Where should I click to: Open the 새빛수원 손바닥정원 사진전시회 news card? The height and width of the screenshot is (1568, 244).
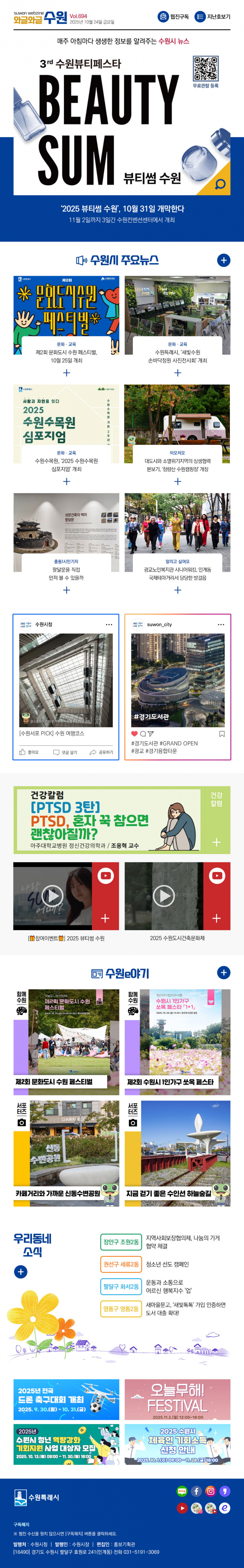pos(177,323)
